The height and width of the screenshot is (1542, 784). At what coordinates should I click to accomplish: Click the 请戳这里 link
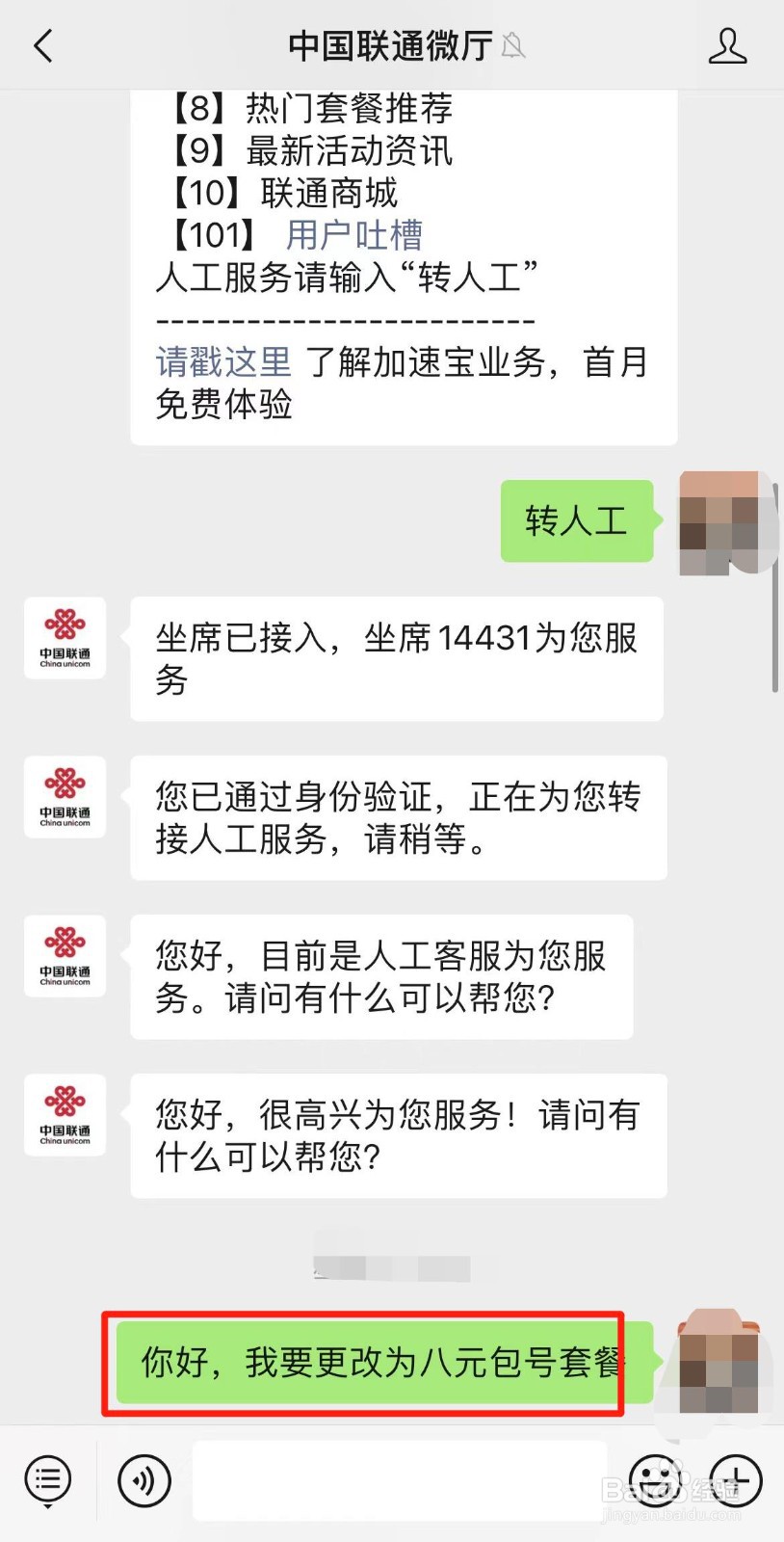click(222, 361)
